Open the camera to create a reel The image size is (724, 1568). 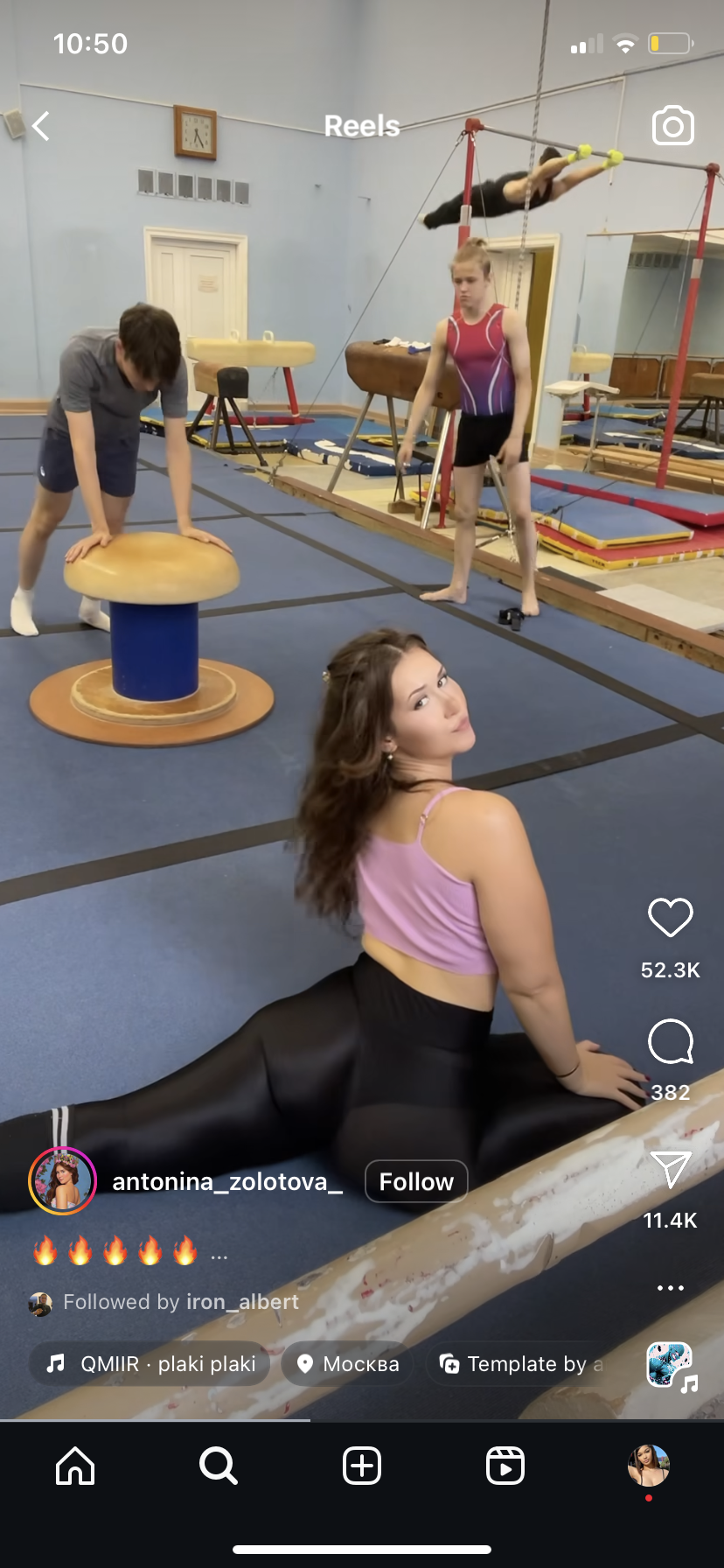tap(672, 126)
